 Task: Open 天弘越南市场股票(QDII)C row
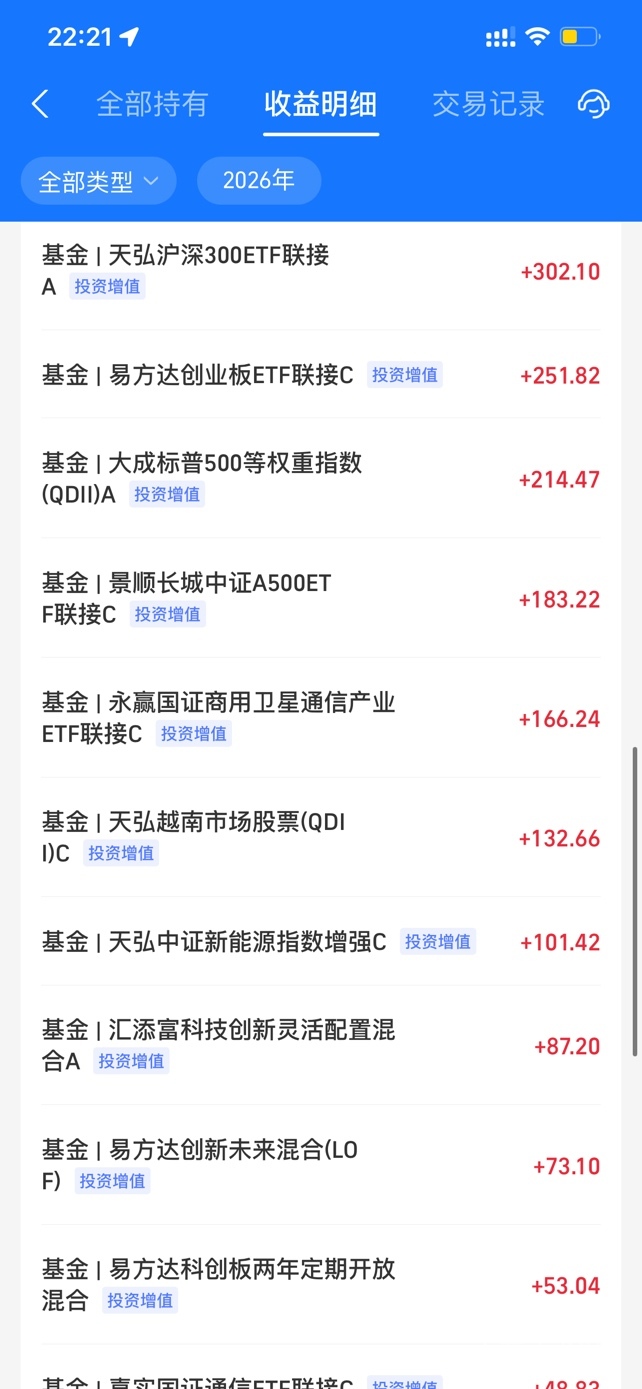[320, 837]
